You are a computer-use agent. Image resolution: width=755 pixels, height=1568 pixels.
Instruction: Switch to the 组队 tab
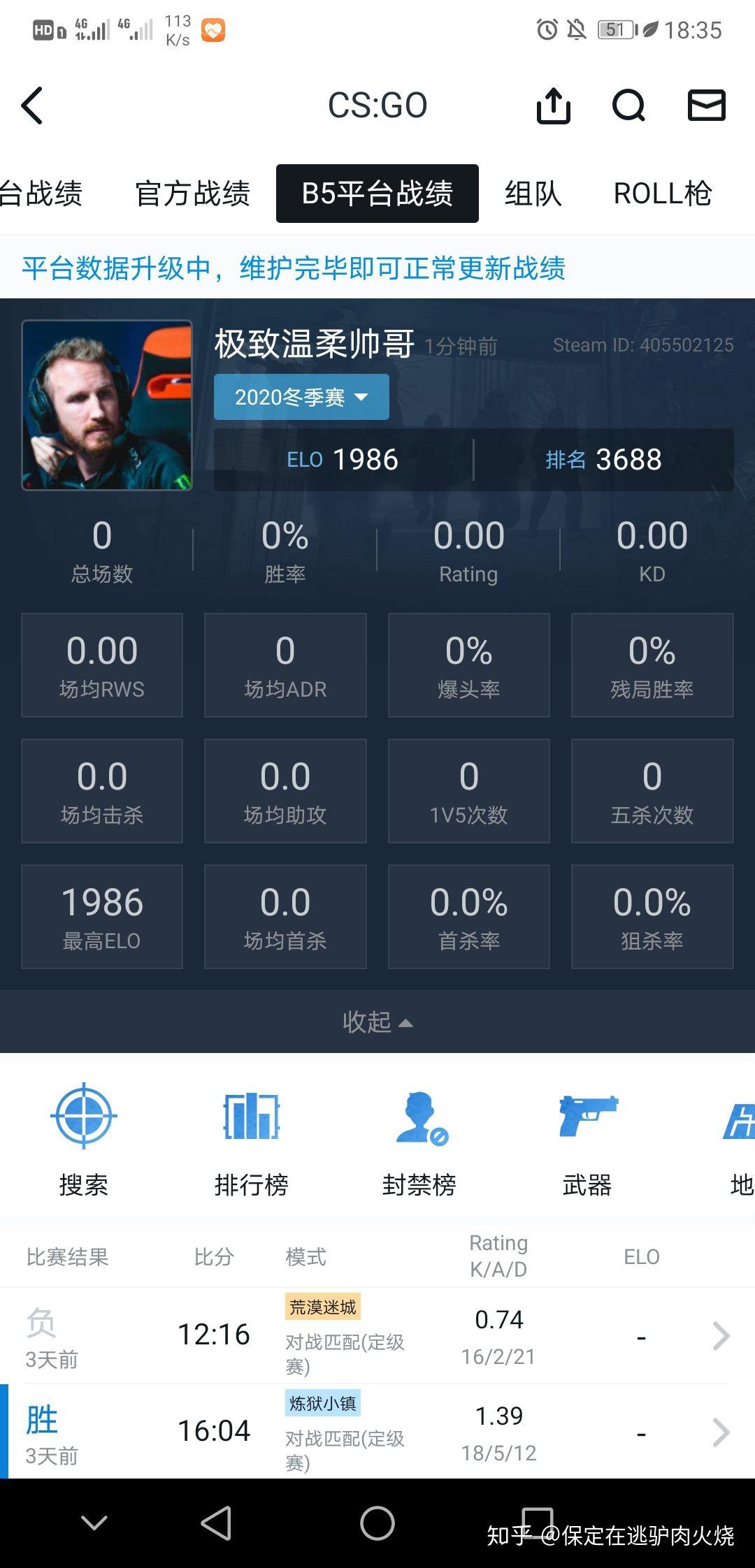click(533, 194)
